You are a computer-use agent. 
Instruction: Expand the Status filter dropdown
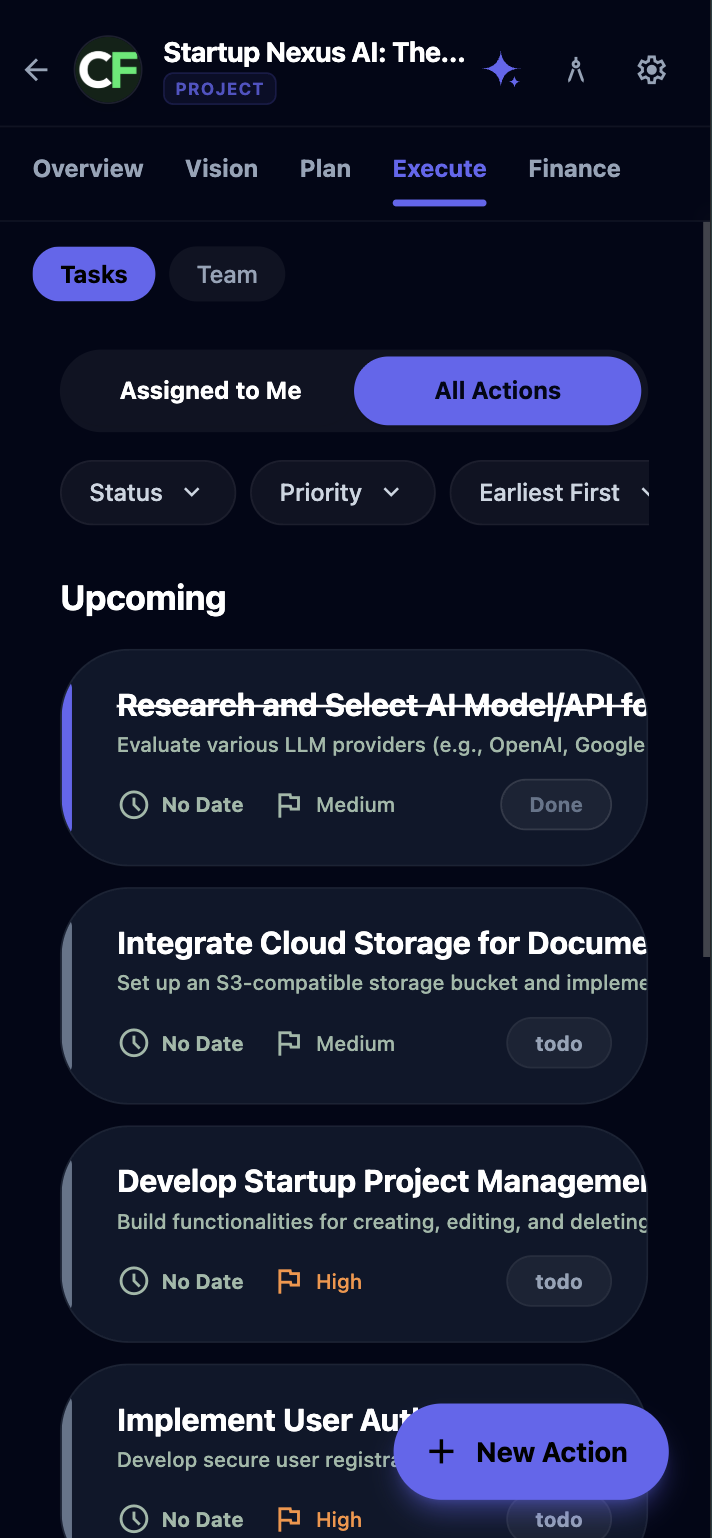tap(147, 493)
